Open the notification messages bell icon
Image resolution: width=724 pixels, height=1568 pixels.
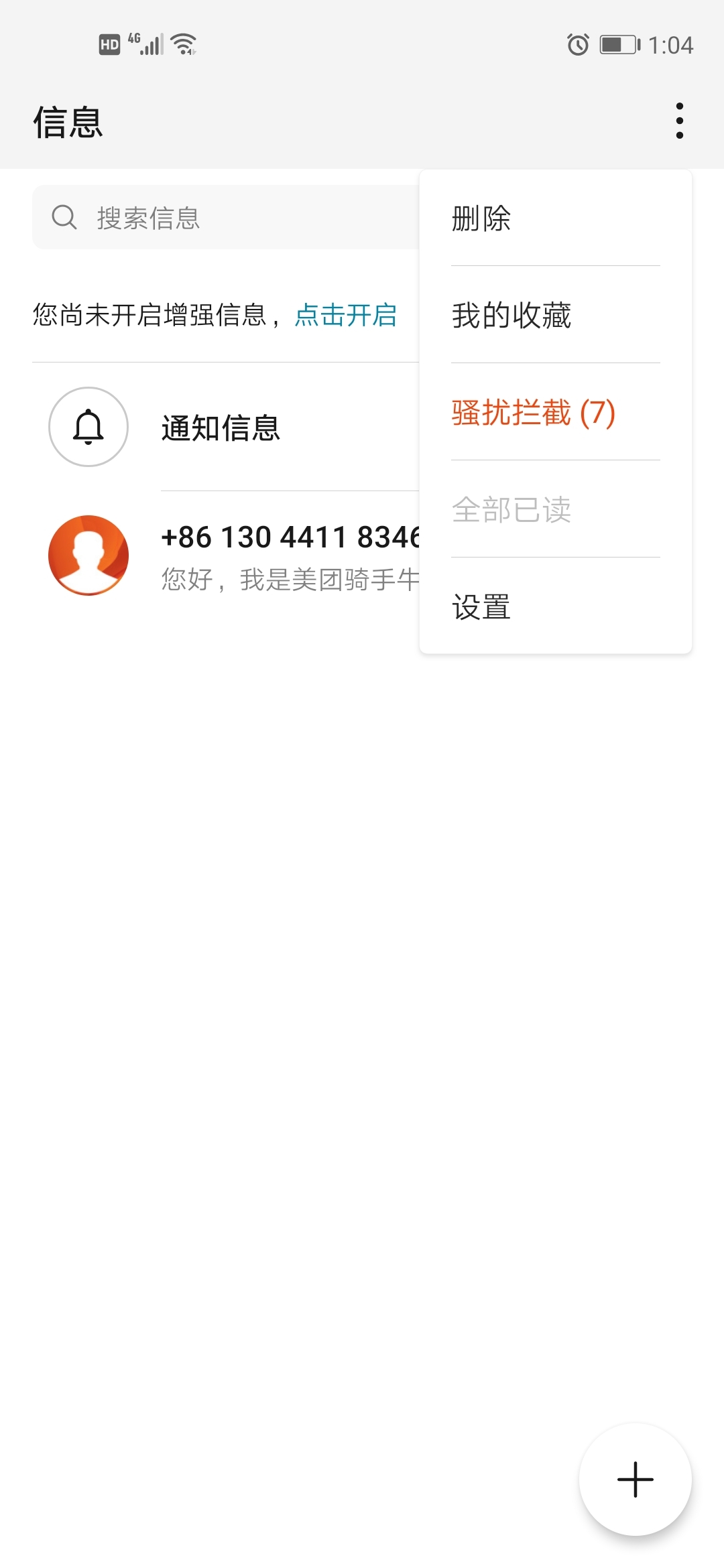coord(88,427)
